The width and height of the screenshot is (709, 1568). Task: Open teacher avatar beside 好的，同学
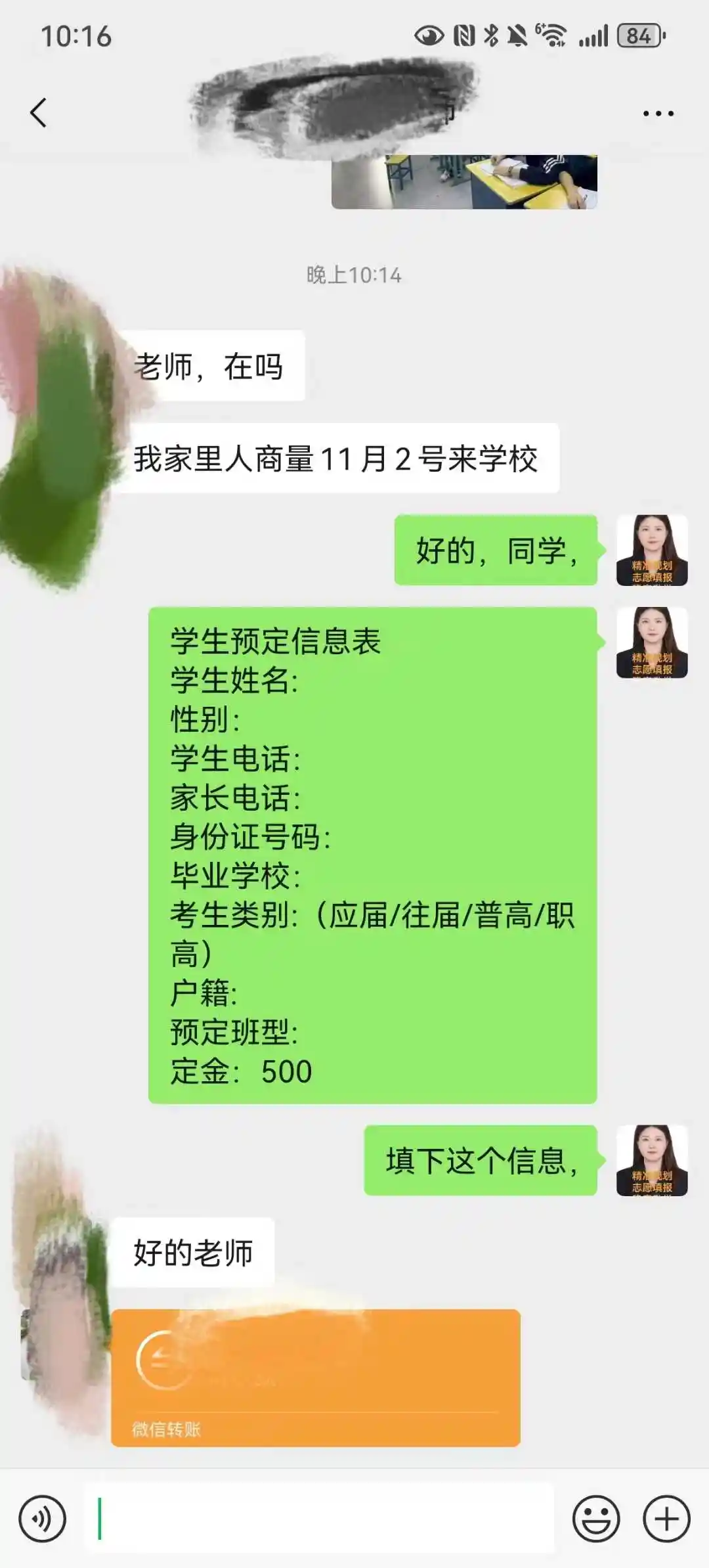pos(651,550)
